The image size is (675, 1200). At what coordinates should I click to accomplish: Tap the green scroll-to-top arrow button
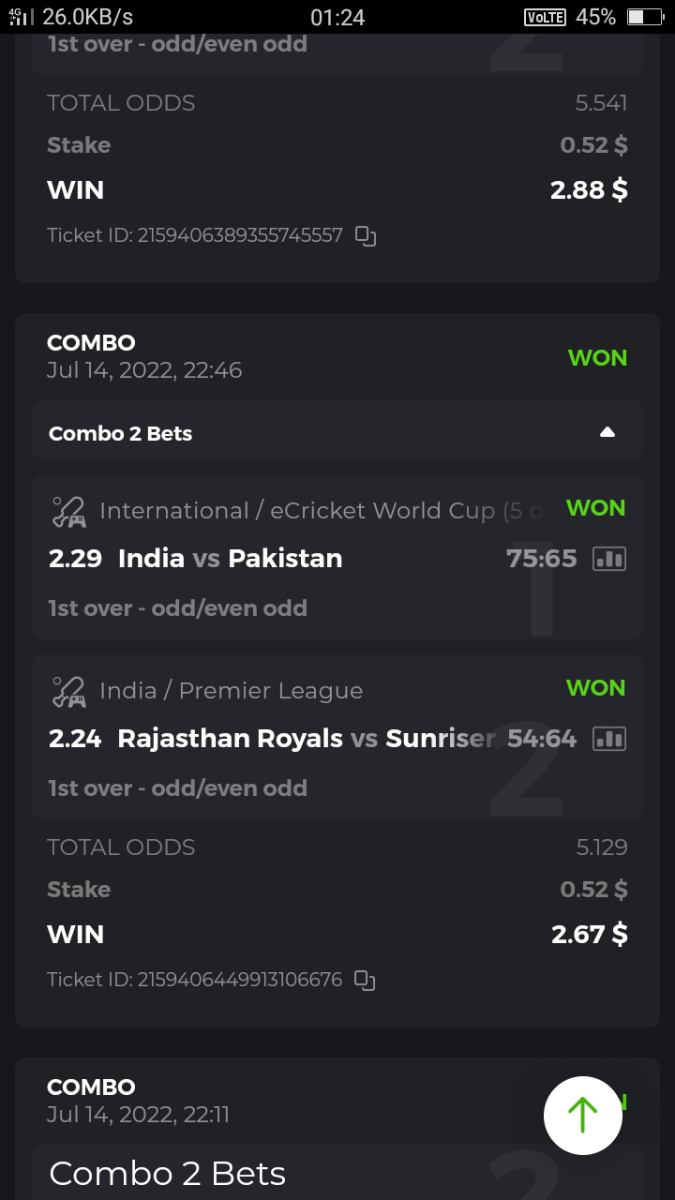click(x=583, y=1116)
